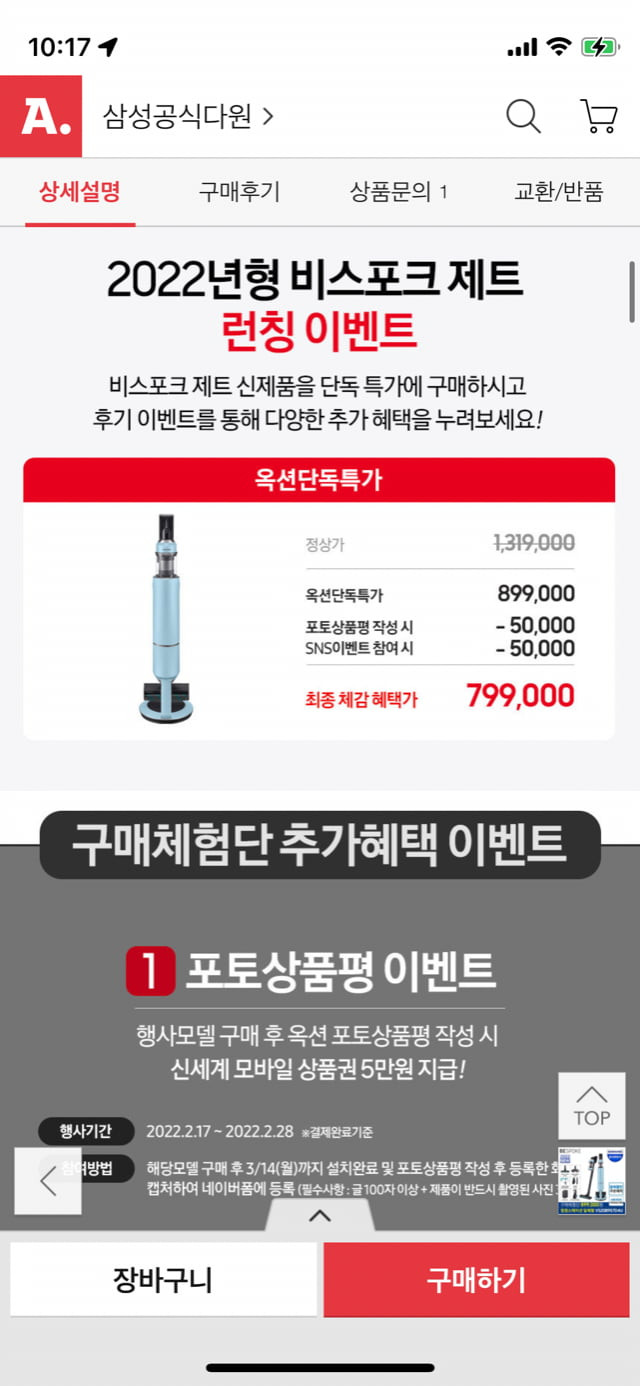This screenshot has height=1386, width=640.
Task: Jump to page top with TOP button
Action: point(591,1106)
